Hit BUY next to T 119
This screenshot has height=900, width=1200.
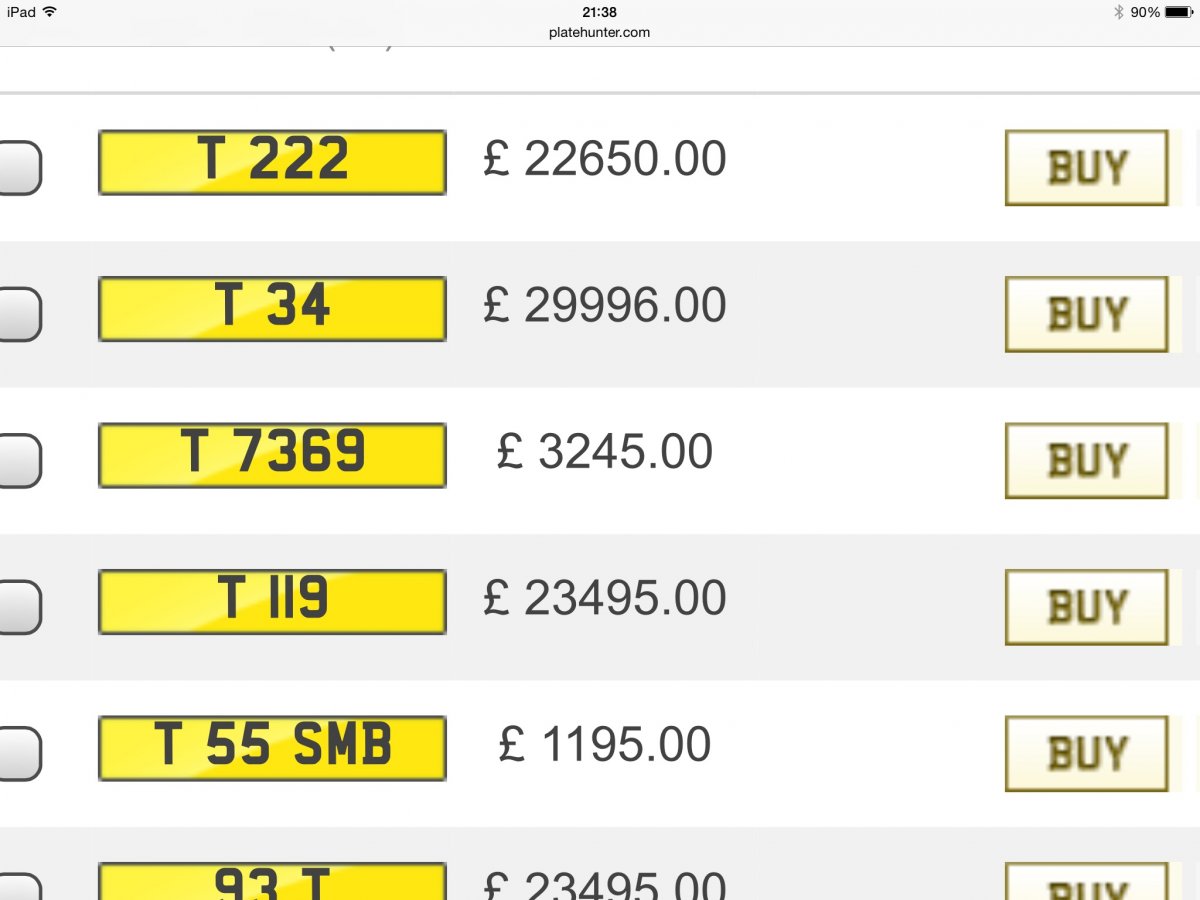[1086, 607]
